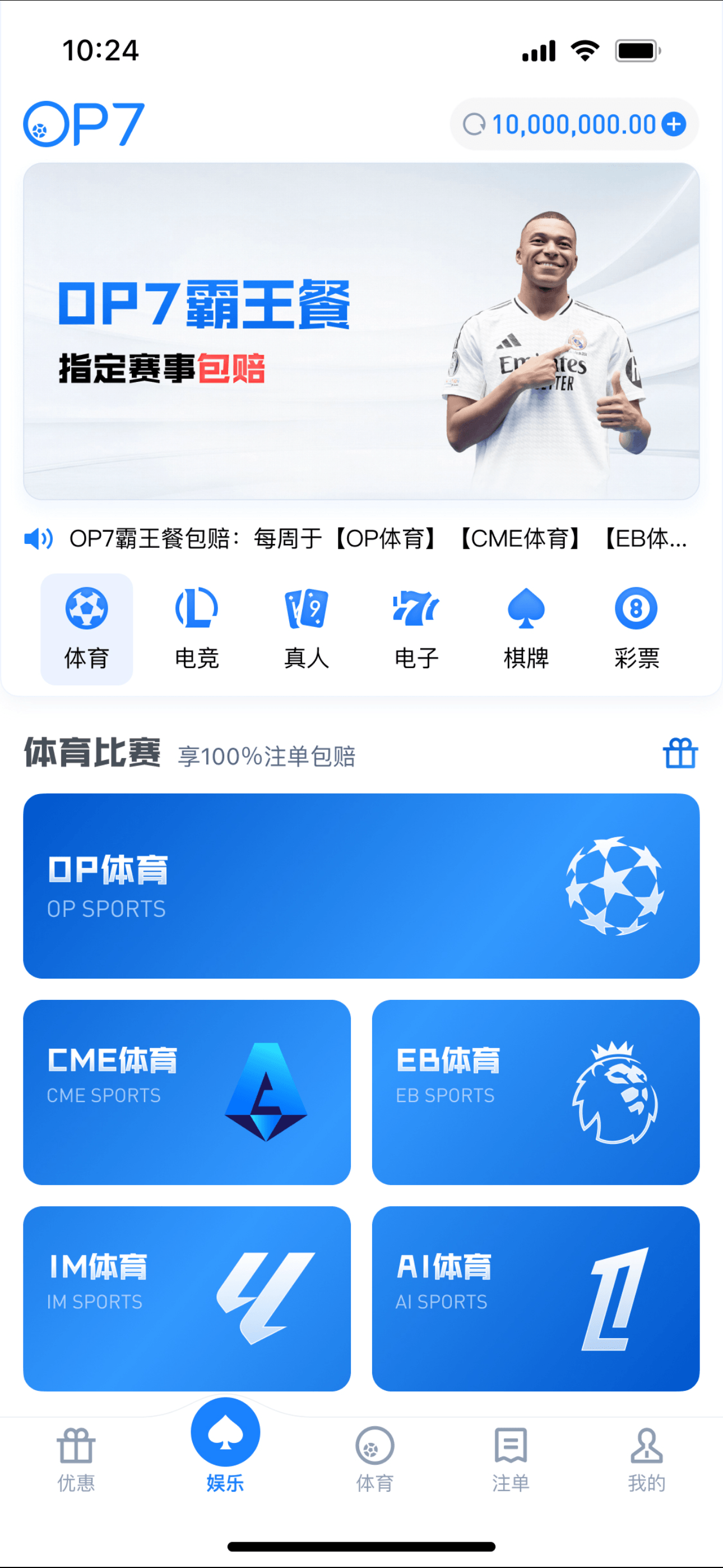Select the 彩票 category

coord(636,628)
